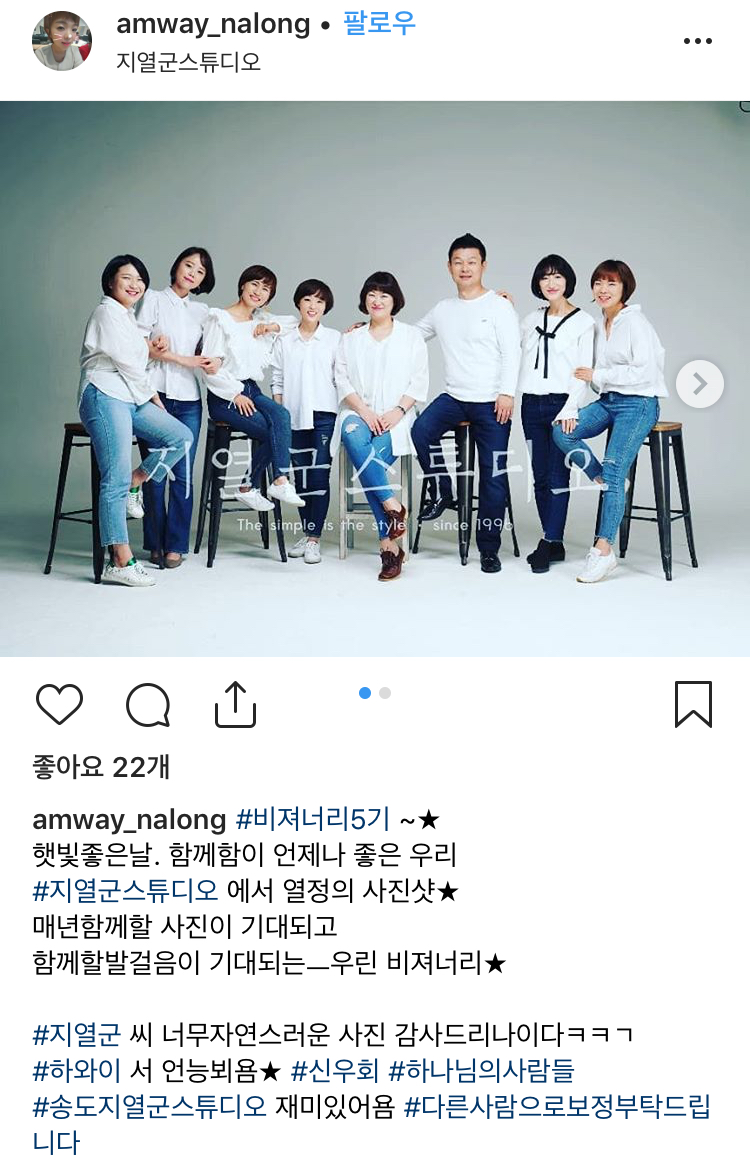Open the #하나님의사람들 hashtag

click(481, 1070)
